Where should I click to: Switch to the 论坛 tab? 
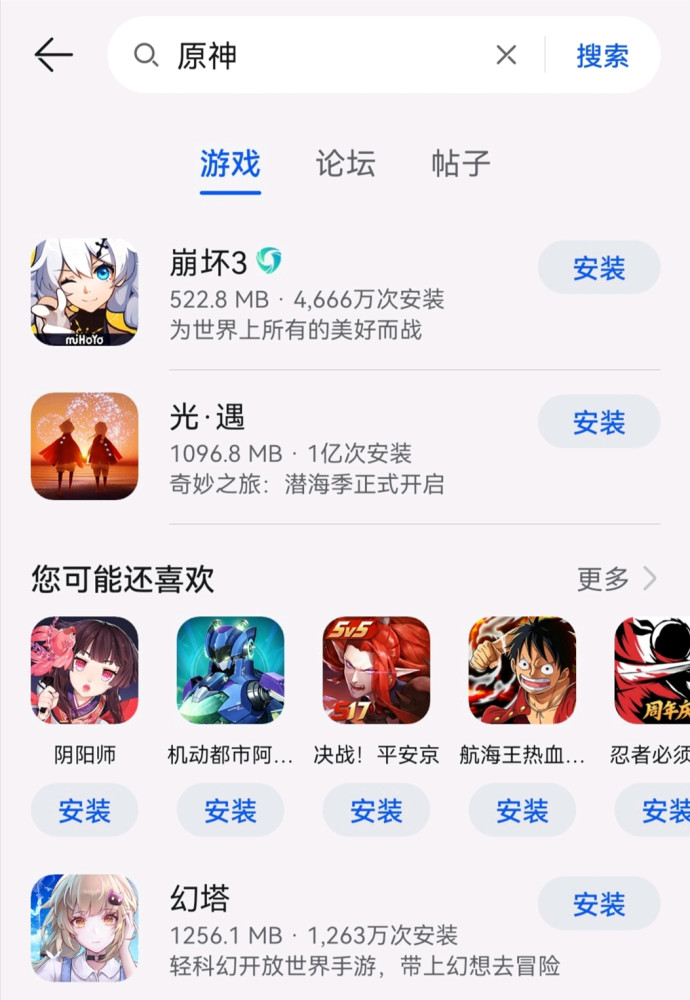coord(345,164)
